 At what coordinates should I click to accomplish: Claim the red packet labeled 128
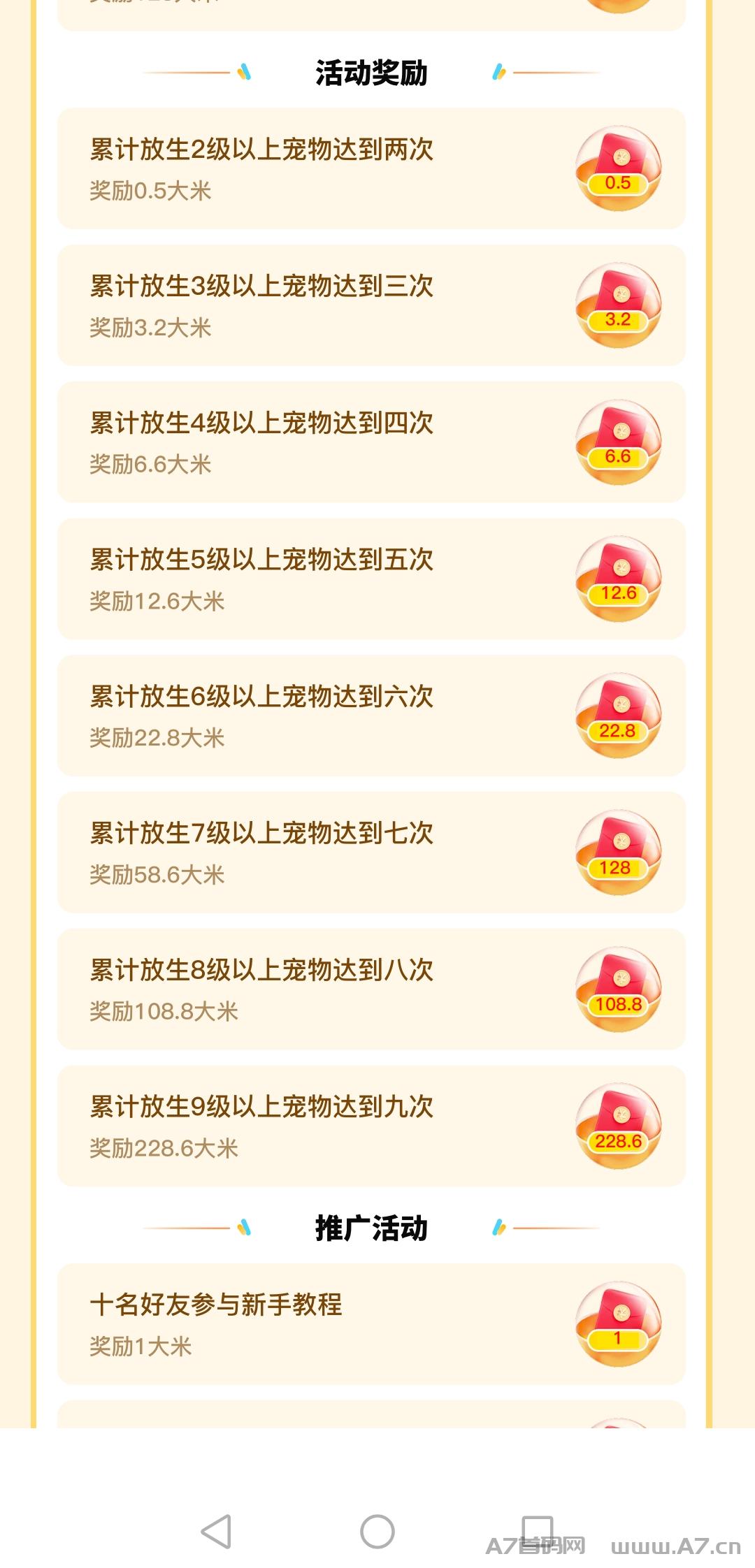[618, 853]
